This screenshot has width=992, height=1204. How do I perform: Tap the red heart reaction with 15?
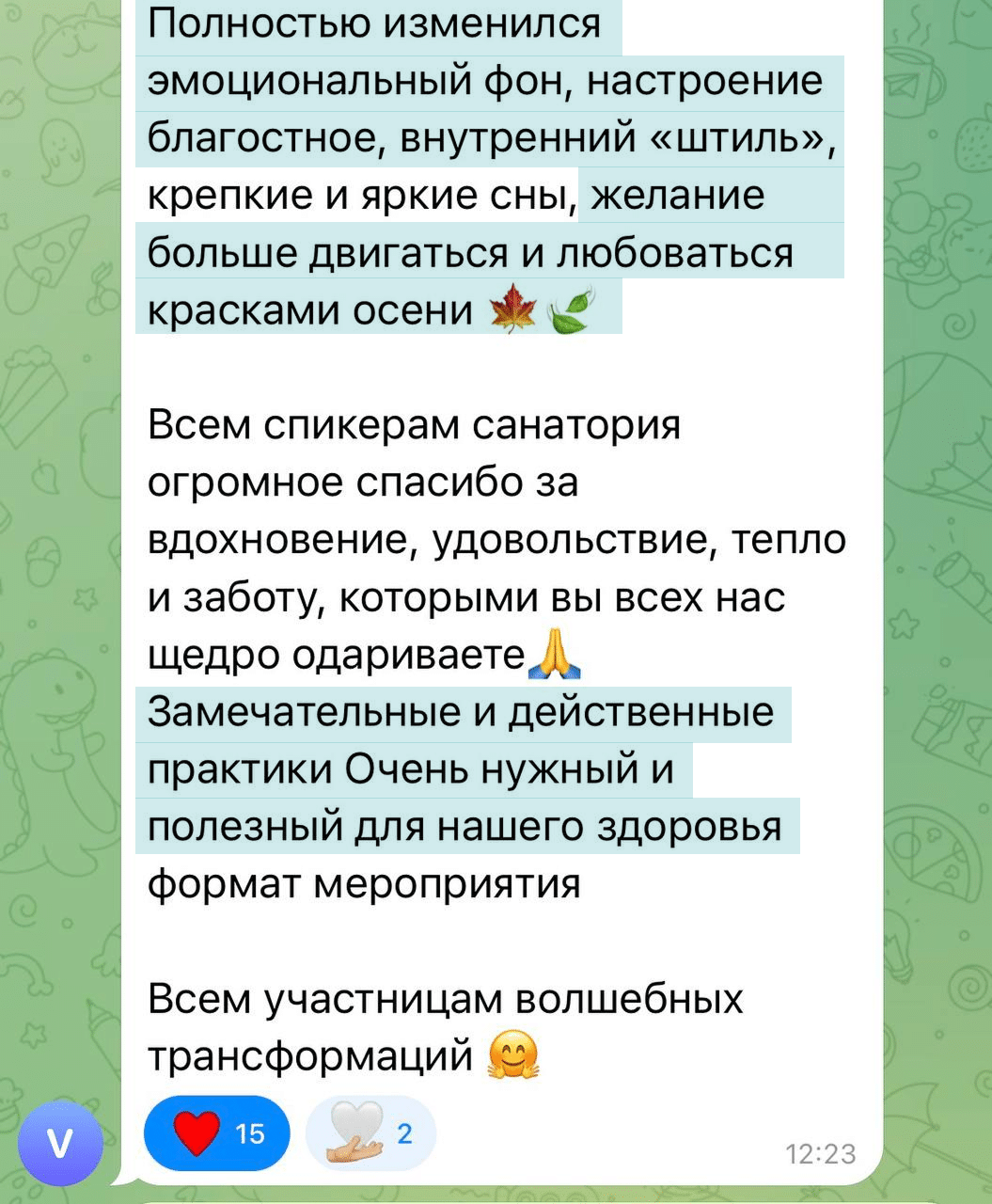[216, 1133]
